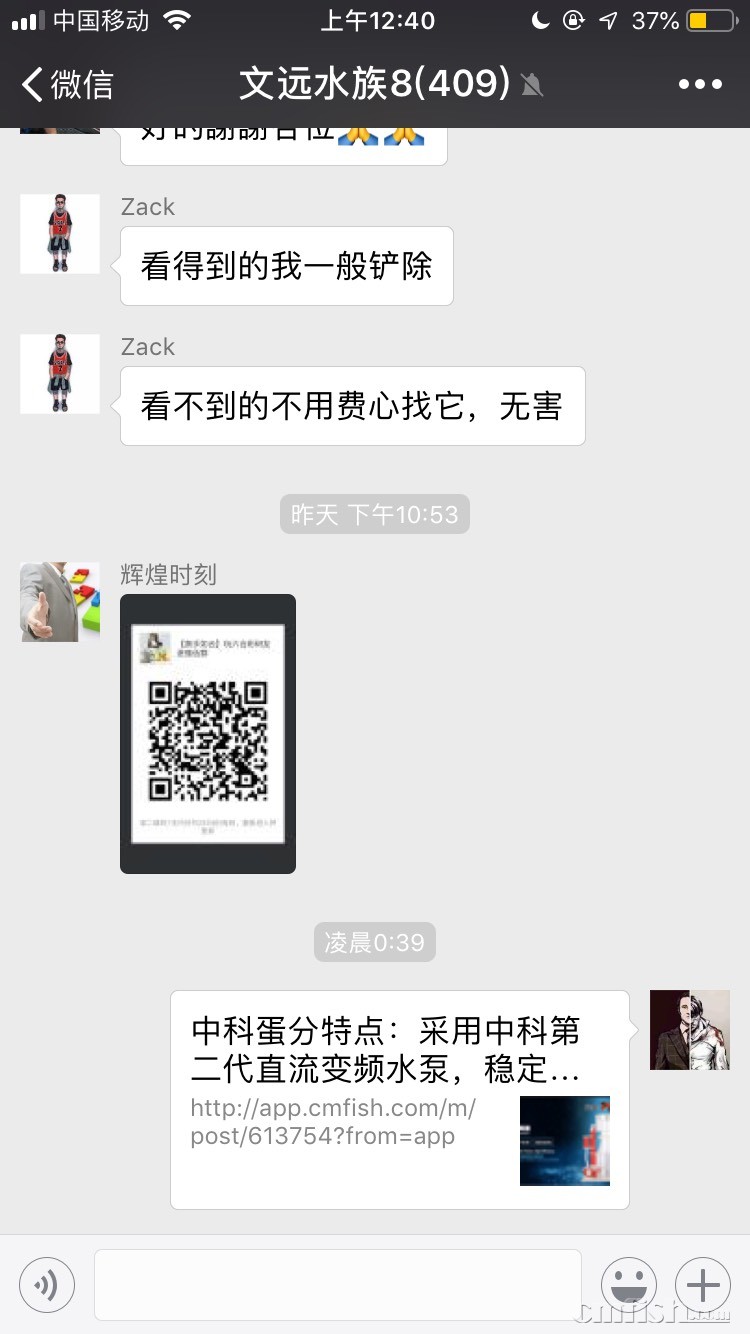The image size is (750, 1334).
Task: Open the QR code image from 辉煌时刻
Action: pos(208,733)
